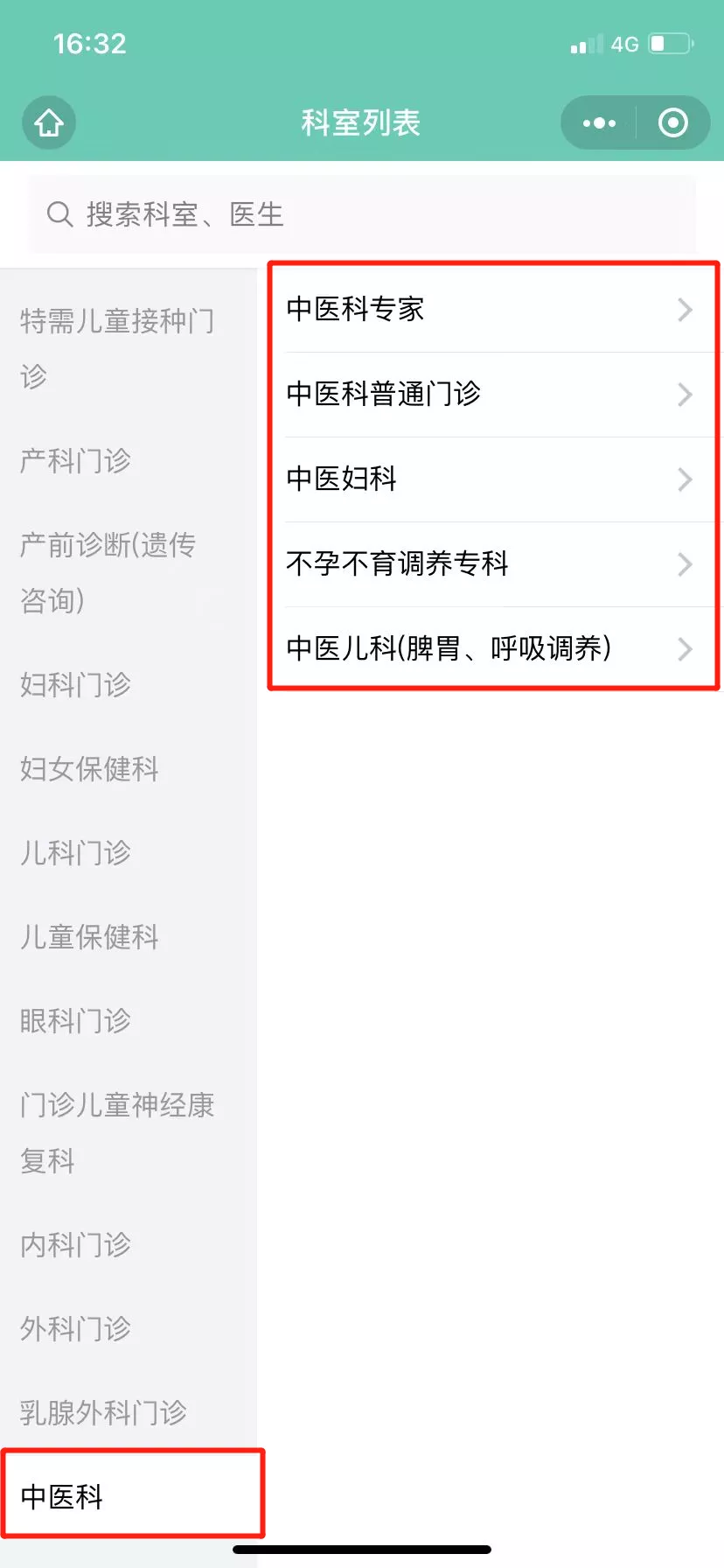The image size is (724, 1568).
Task: Switch to 儿科门诊 category
Action: 76,852
